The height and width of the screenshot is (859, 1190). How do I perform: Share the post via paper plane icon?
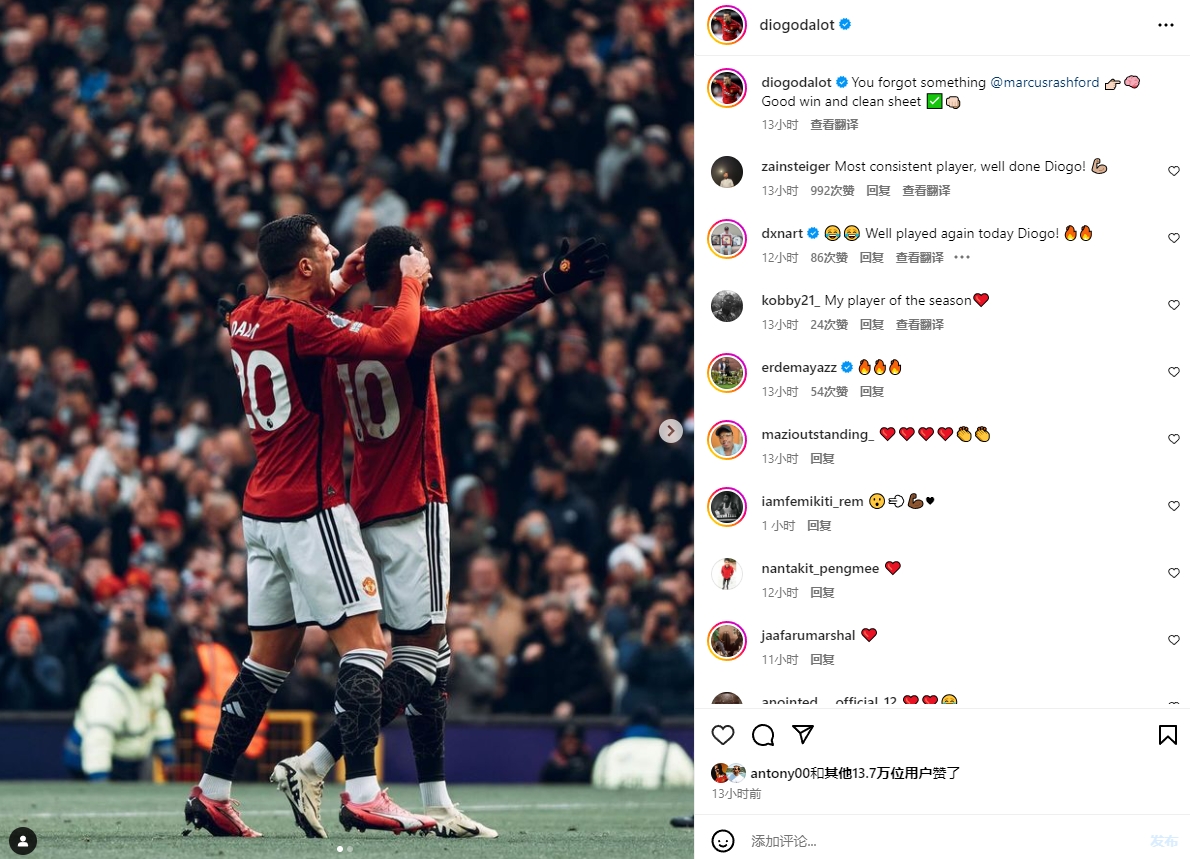click(x=803, y=735)
